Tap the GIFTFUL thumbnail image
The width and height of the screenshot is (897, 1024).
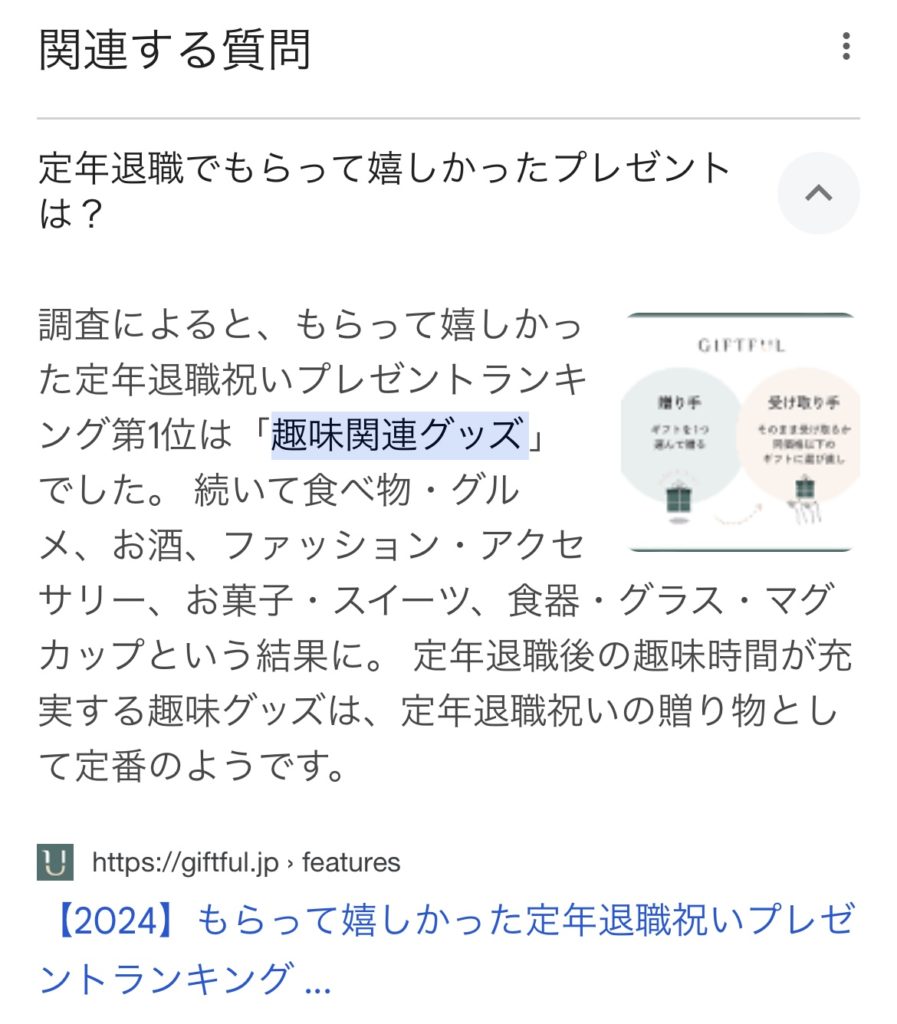[x=739, y=432]
